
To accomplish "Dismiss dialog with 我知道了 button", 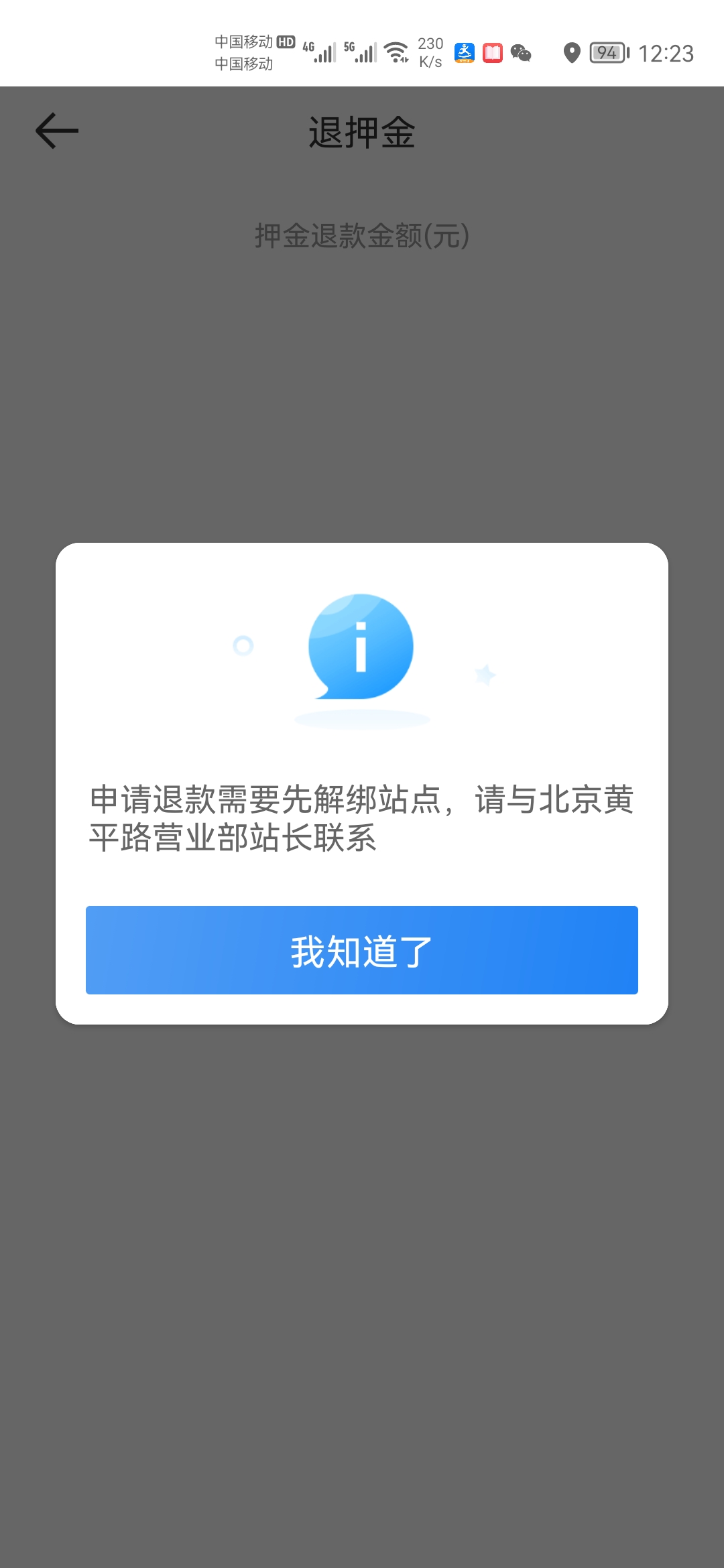I will [x=362, y=950].
